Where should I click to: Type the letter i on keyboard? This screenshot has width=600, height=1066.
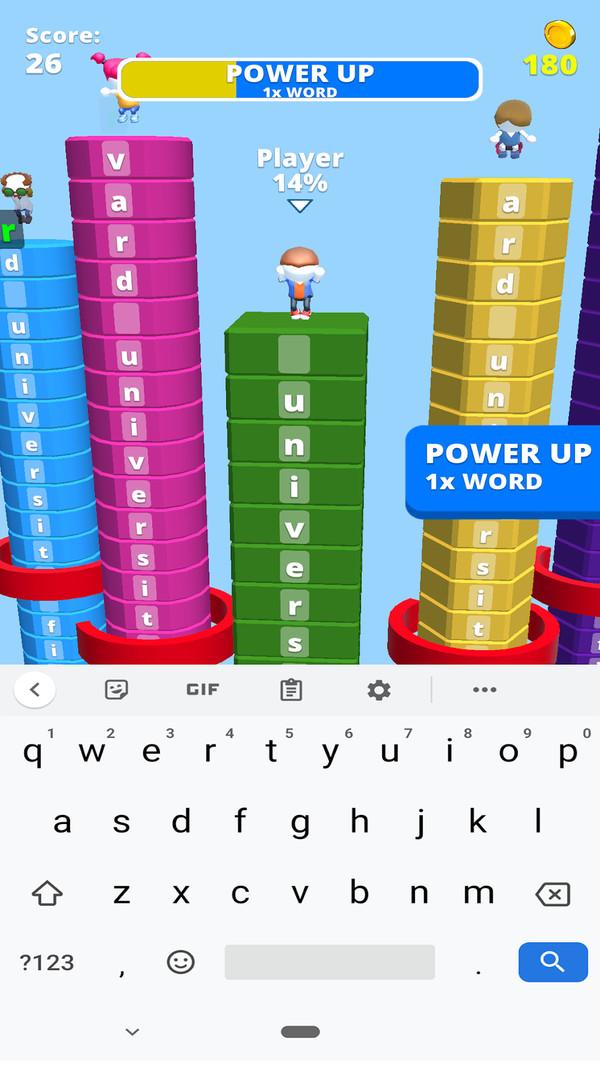pyautogui.click(x=448, y=752)
